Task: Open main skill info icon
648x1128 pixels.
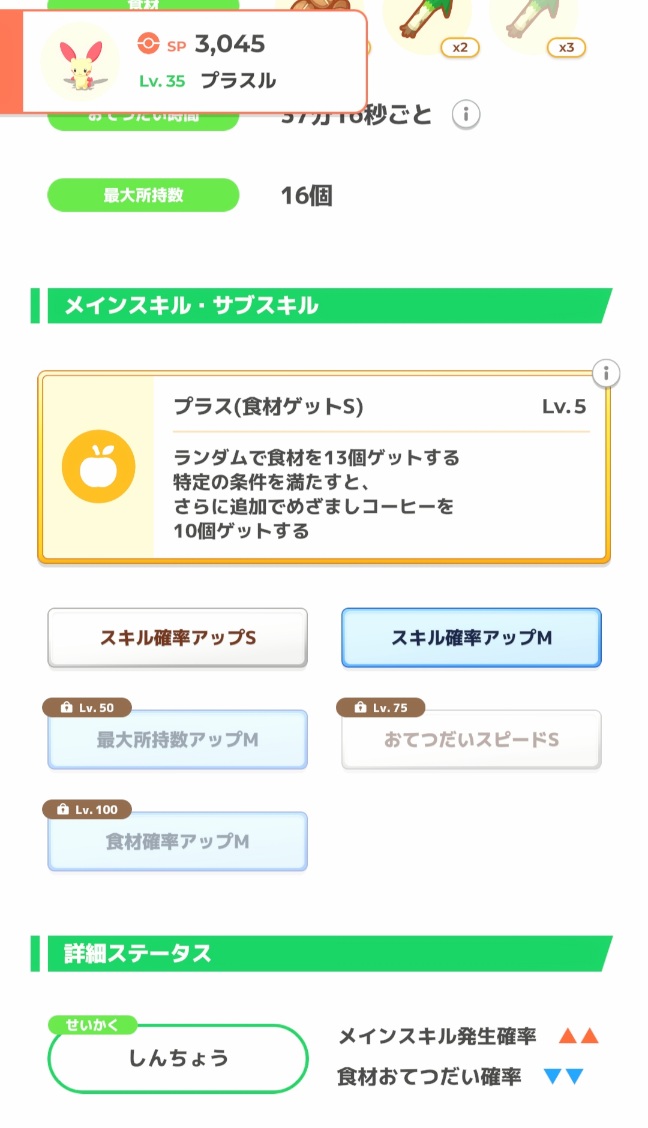Action: click(x=605, y=374)
